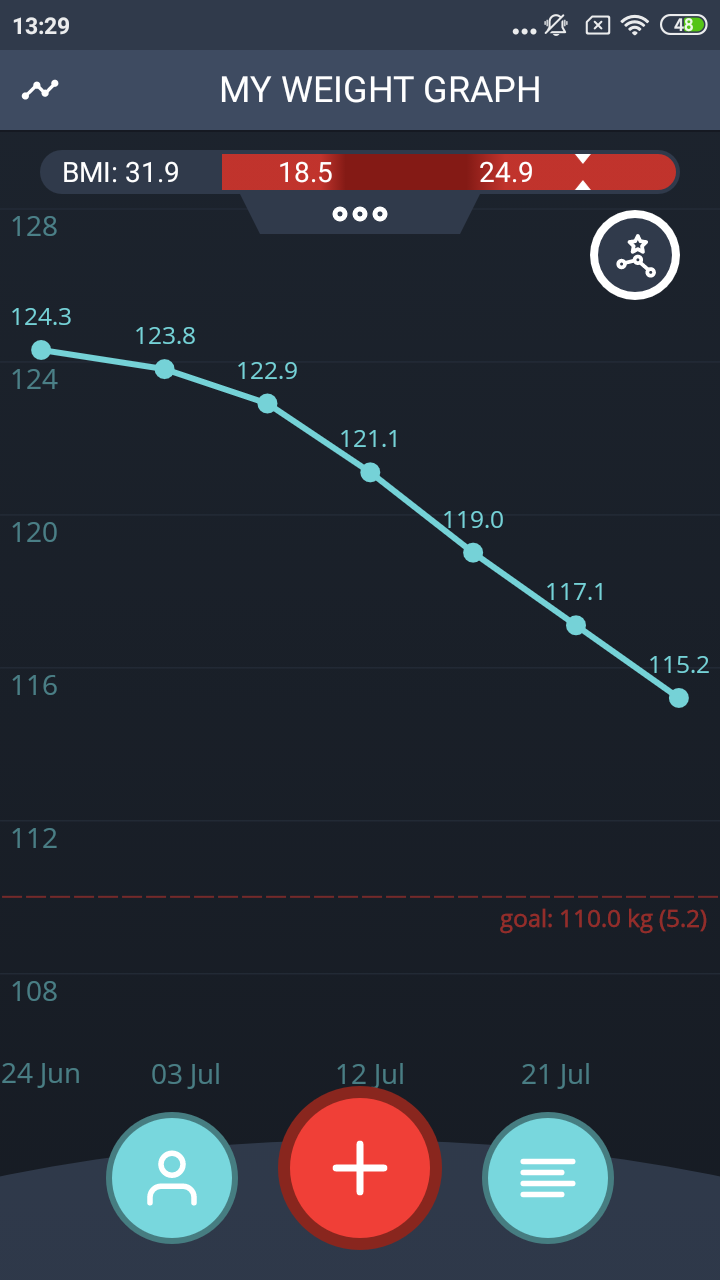Open the weight entries list button

548,1178
